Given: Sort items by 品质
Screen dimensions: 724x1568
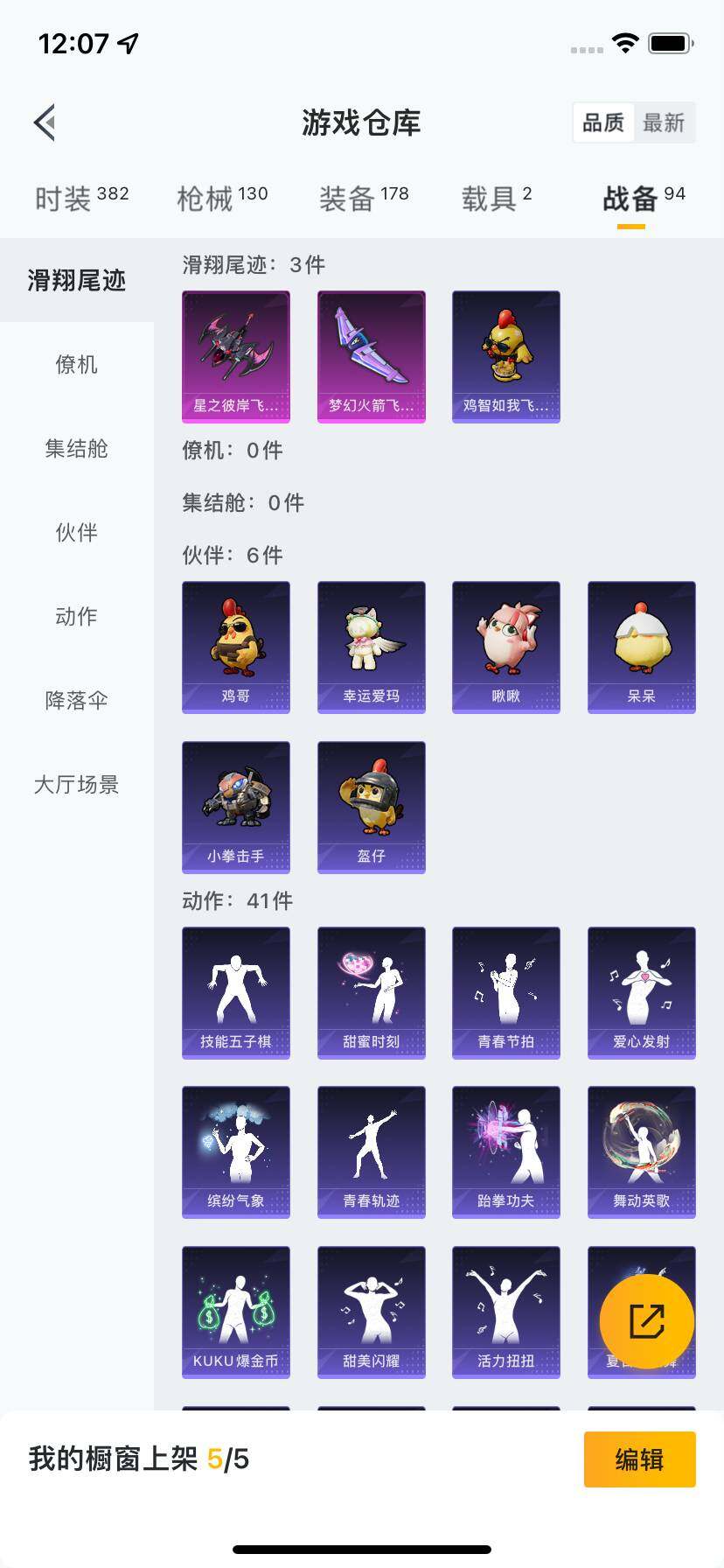Looking at the screenshot, I should click(x=603, y=122).
